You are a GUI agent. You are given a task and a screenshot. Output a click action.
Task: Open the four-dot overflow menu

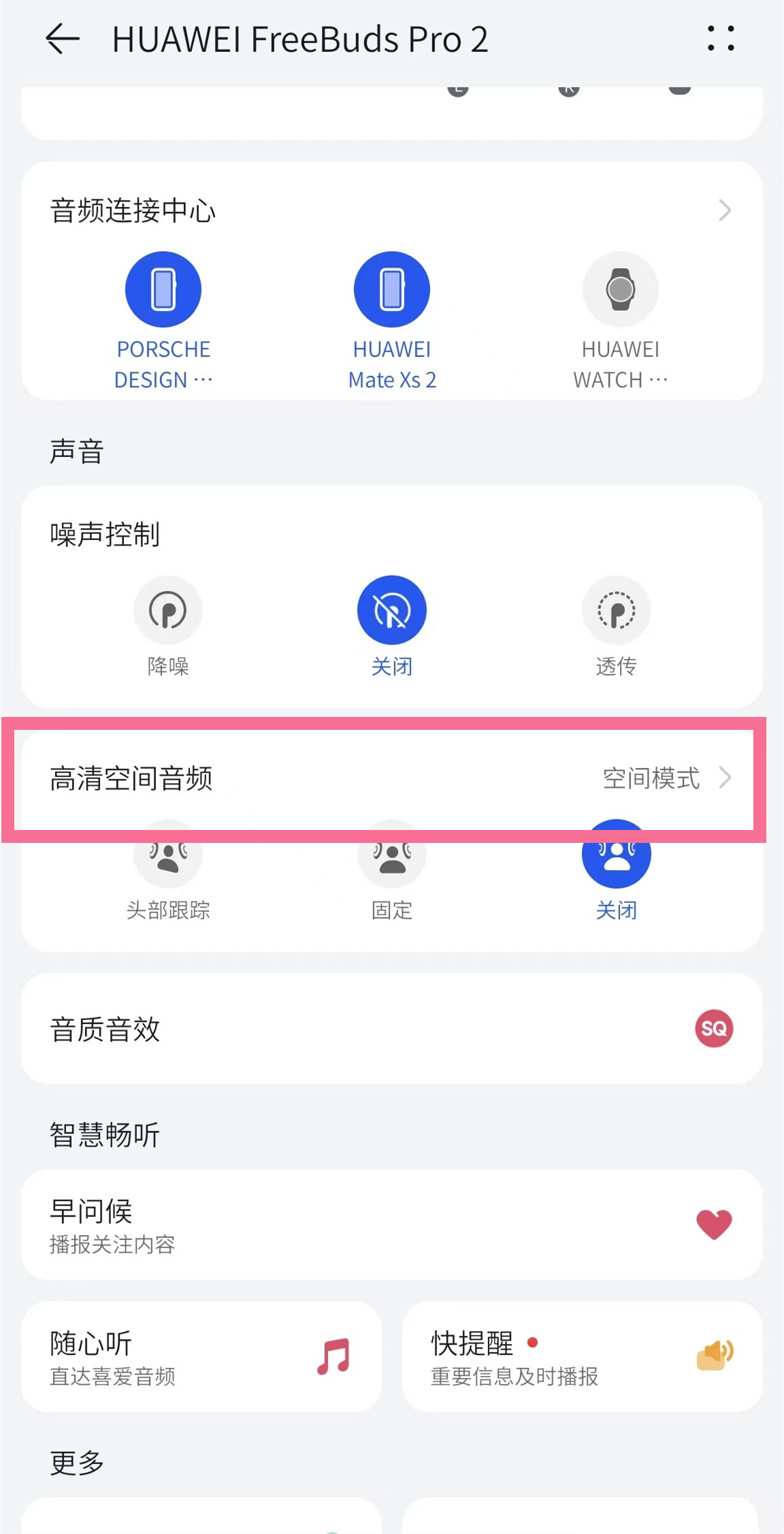pyautogui.click(x=720, y=39)
